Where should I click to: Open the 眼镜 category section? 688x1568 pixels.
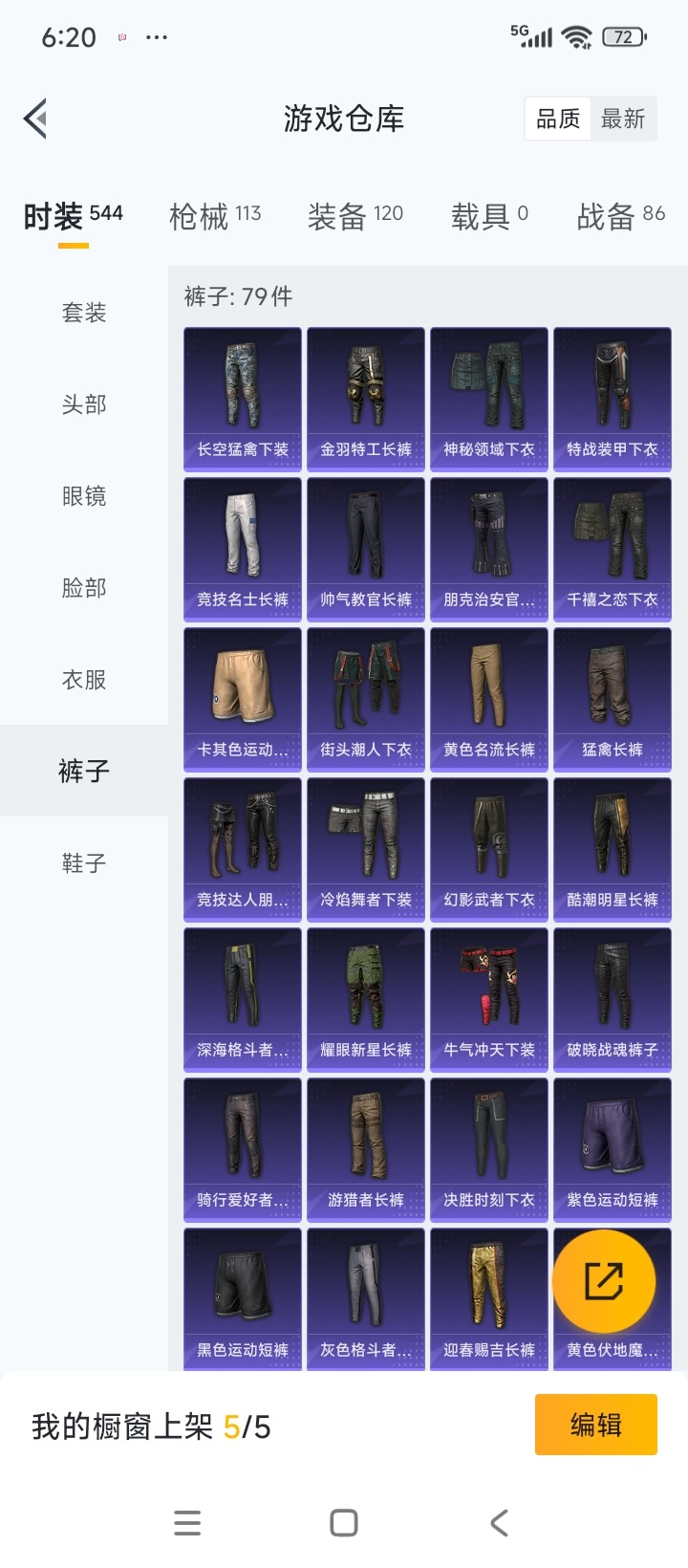tap(82, 495)
